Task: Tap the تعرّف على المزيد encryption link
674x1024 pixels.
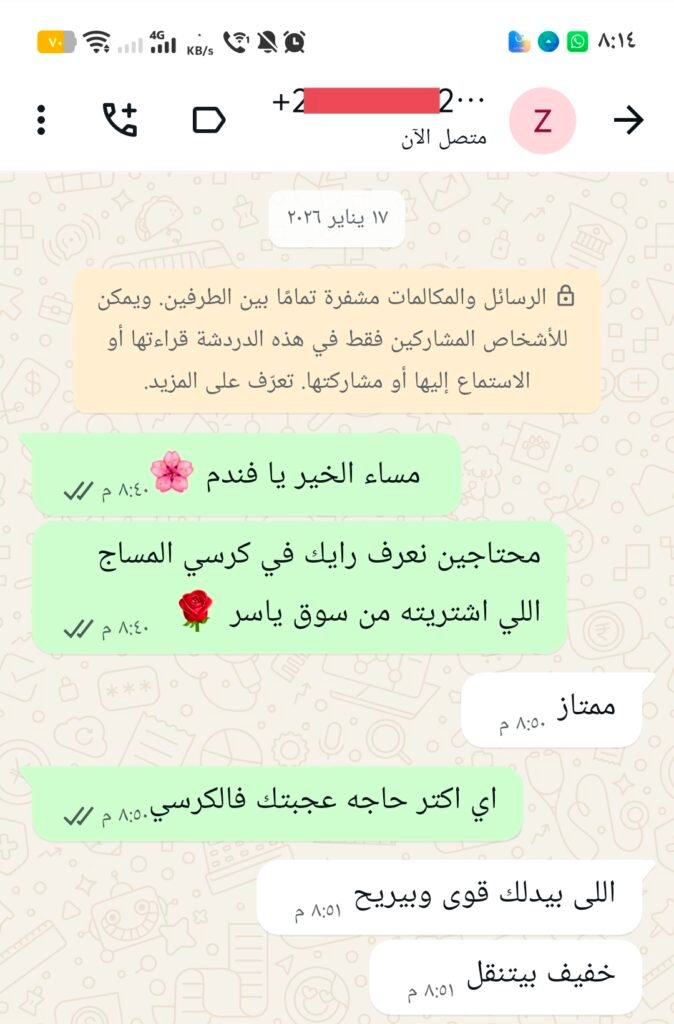Action: [x=208, y=383]
